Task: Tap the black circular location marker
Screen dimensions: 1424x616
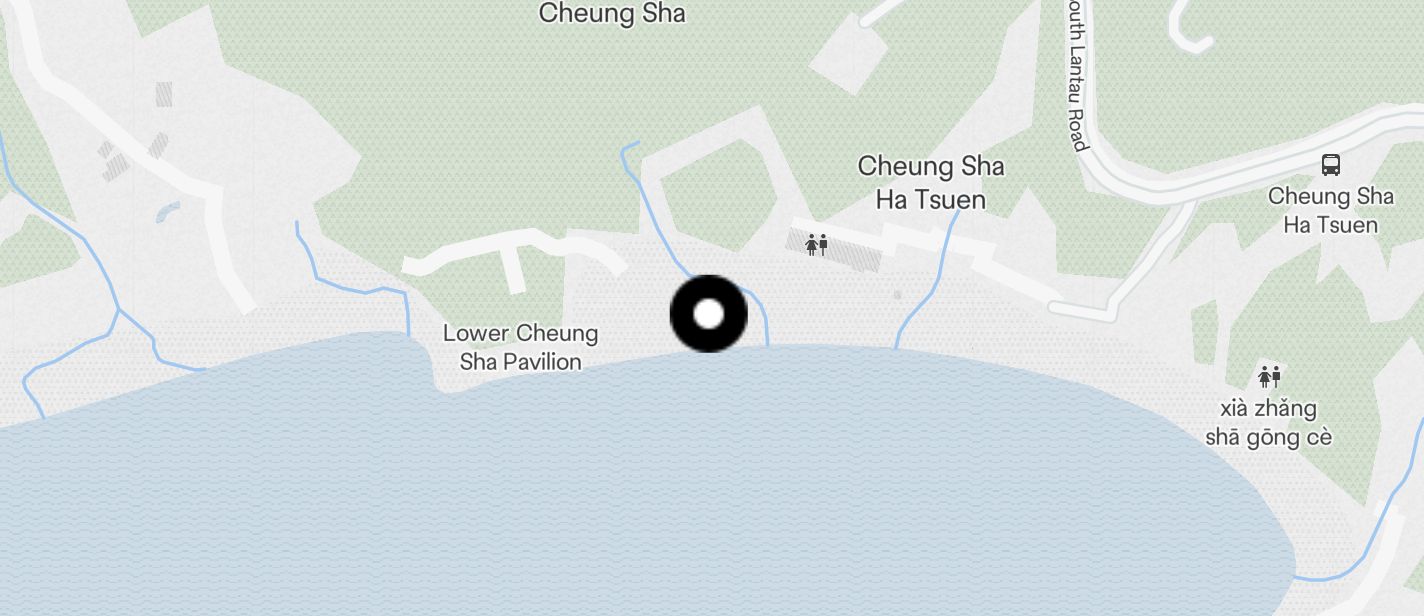Action: pyautogui.click(x=708, y=314)
